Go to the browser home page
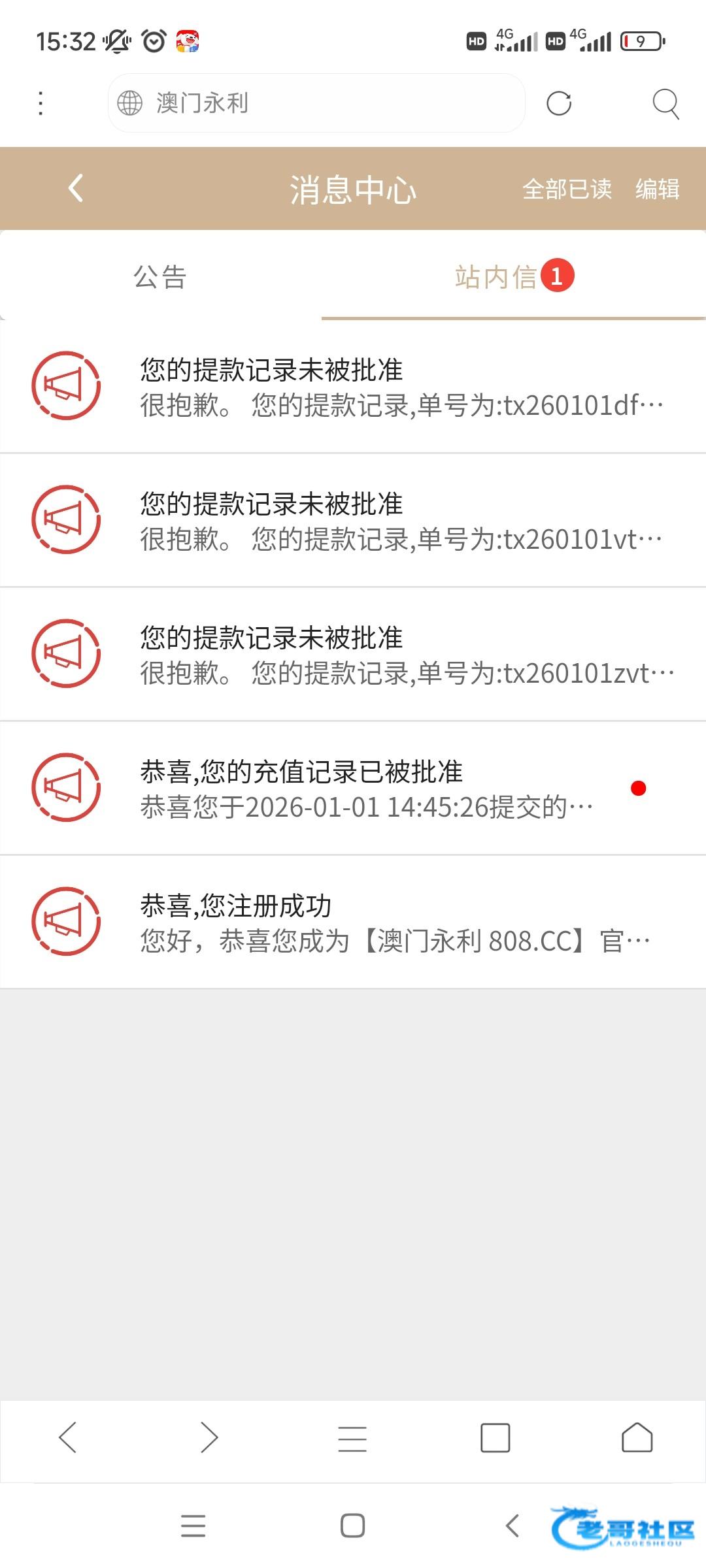Image resolution: width=706 pixels, height=1568 pixels. click(637, 1438)
